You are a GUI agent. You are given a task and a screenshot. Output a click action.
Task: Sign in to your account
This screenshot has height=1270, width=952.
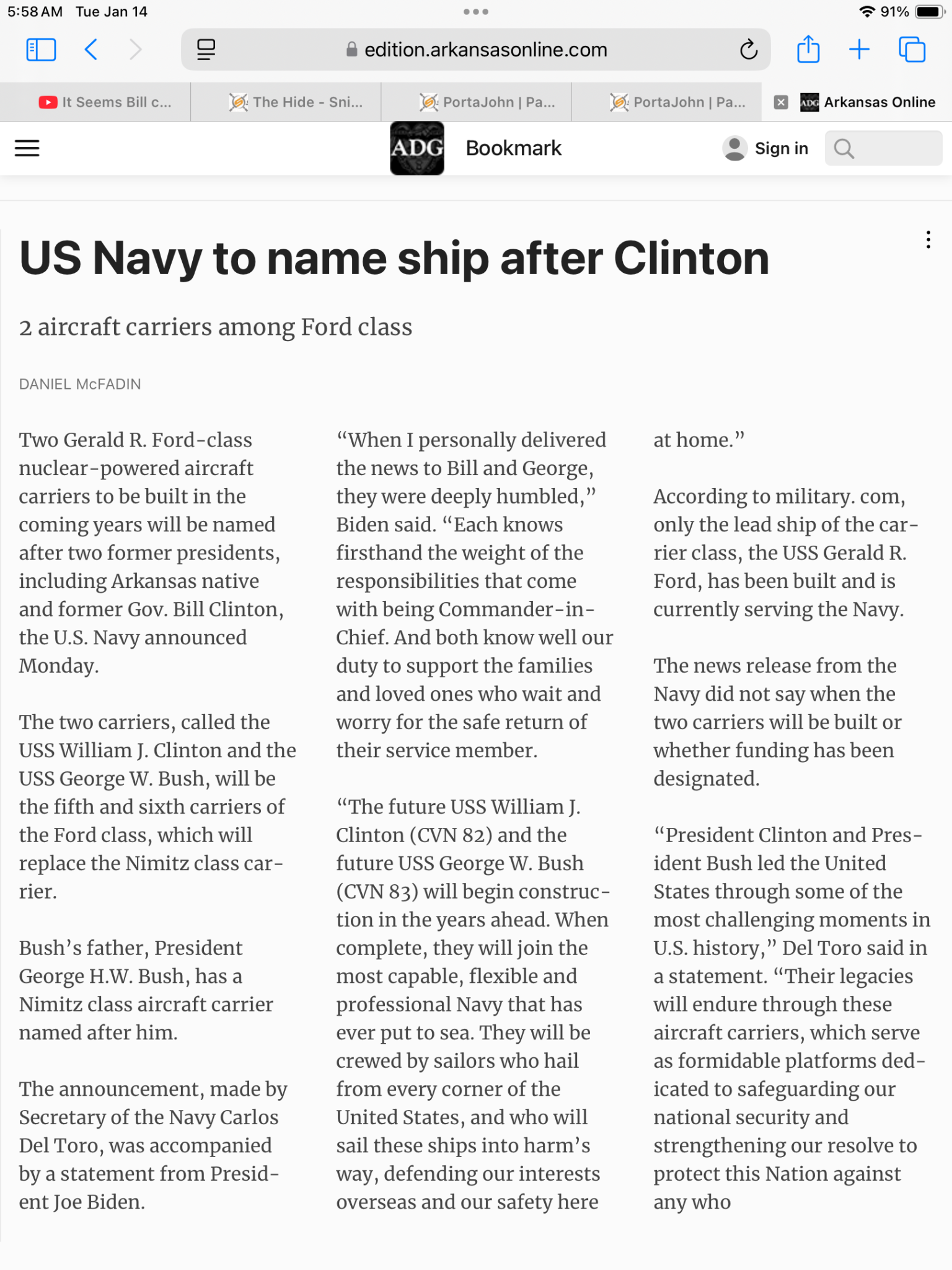click(766, 148)
